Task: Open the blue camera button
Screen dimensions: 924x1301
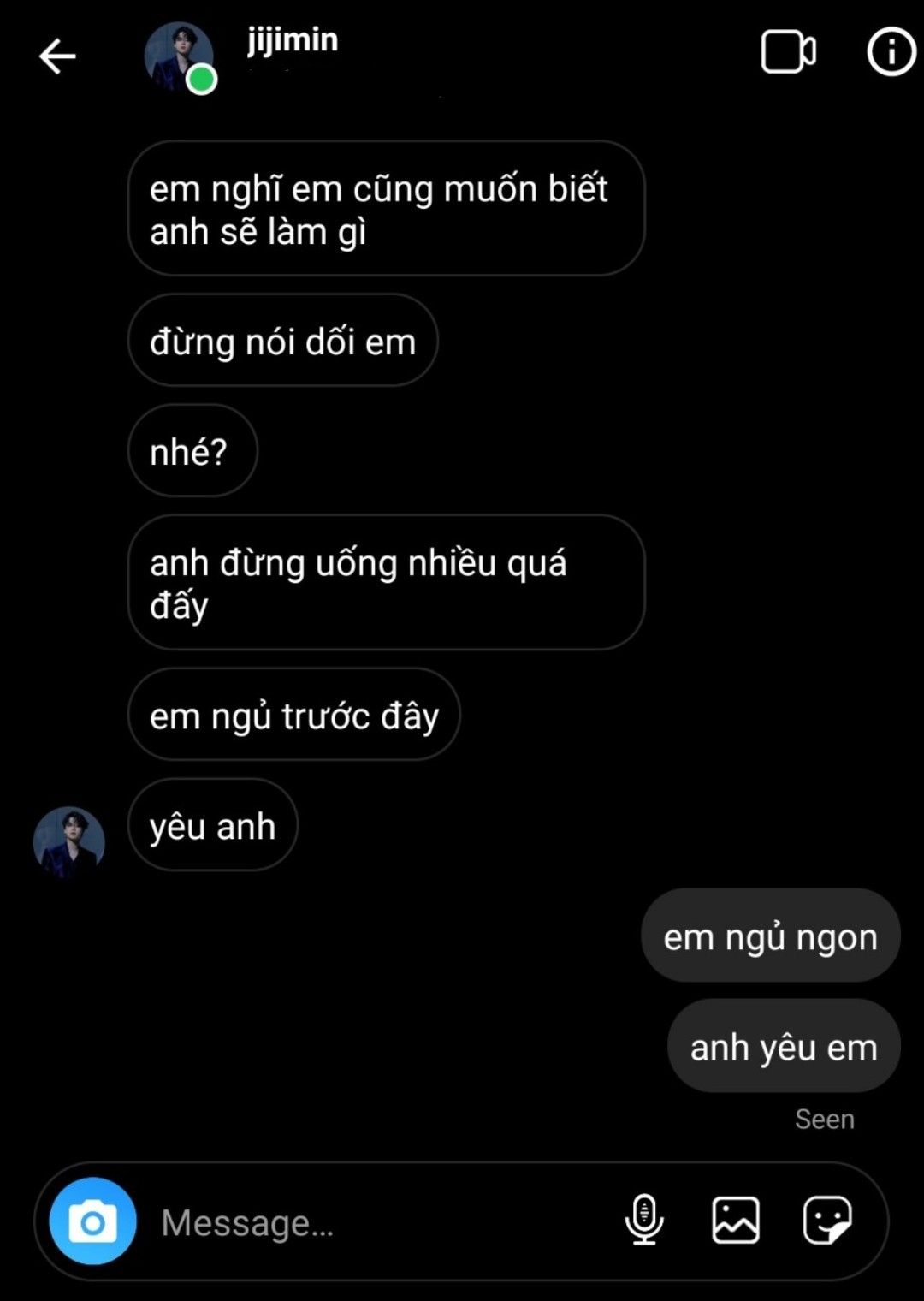Action: coord(92,1221)
